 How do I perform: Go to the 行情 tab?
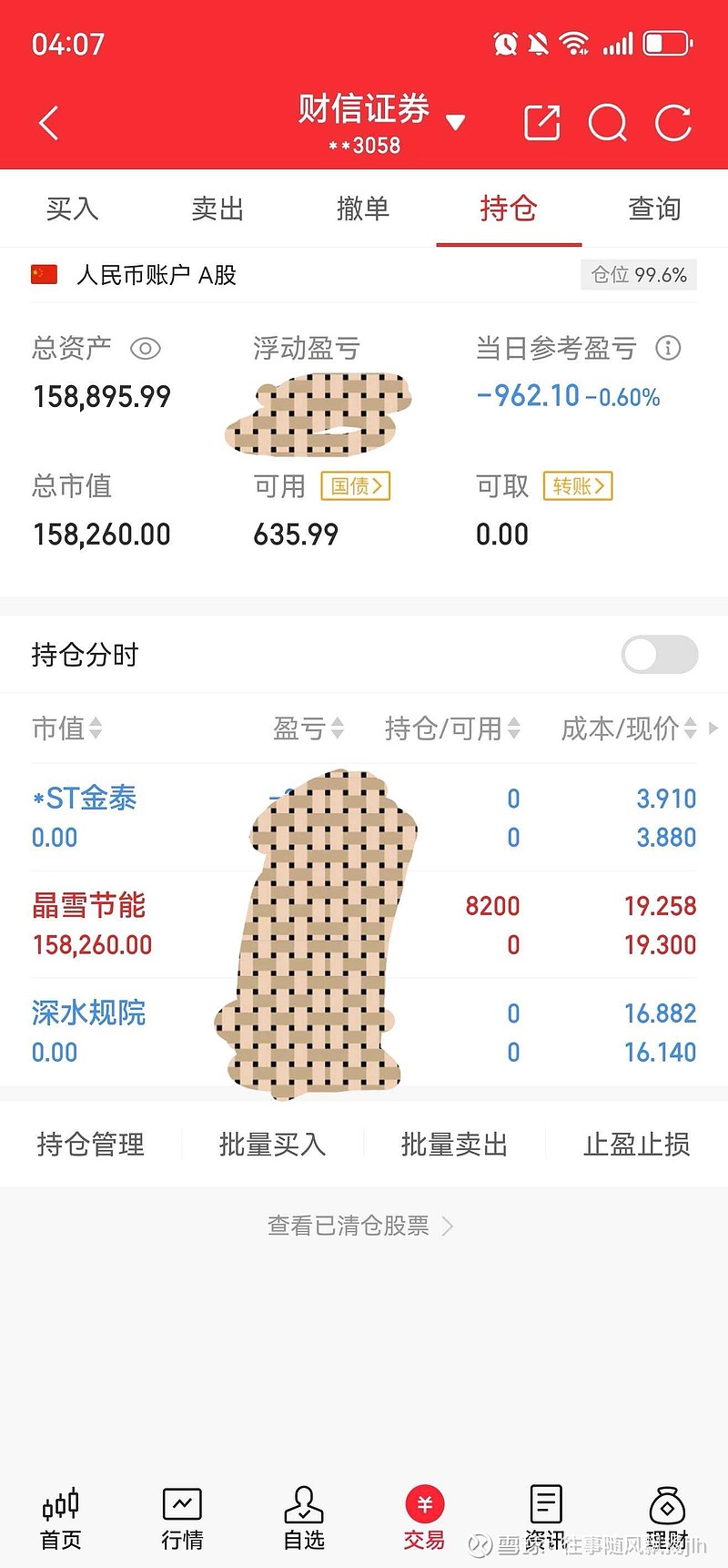click(182, 1519)
